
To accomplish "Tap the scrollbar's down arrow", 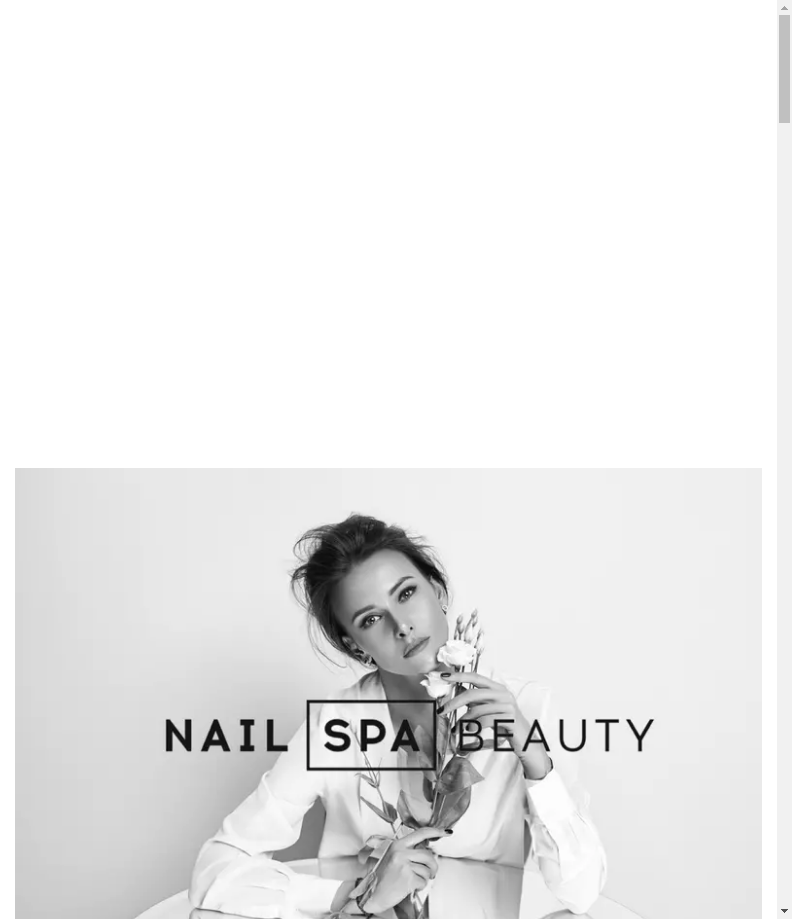I will pyautogui.click(x=784, y=911).
